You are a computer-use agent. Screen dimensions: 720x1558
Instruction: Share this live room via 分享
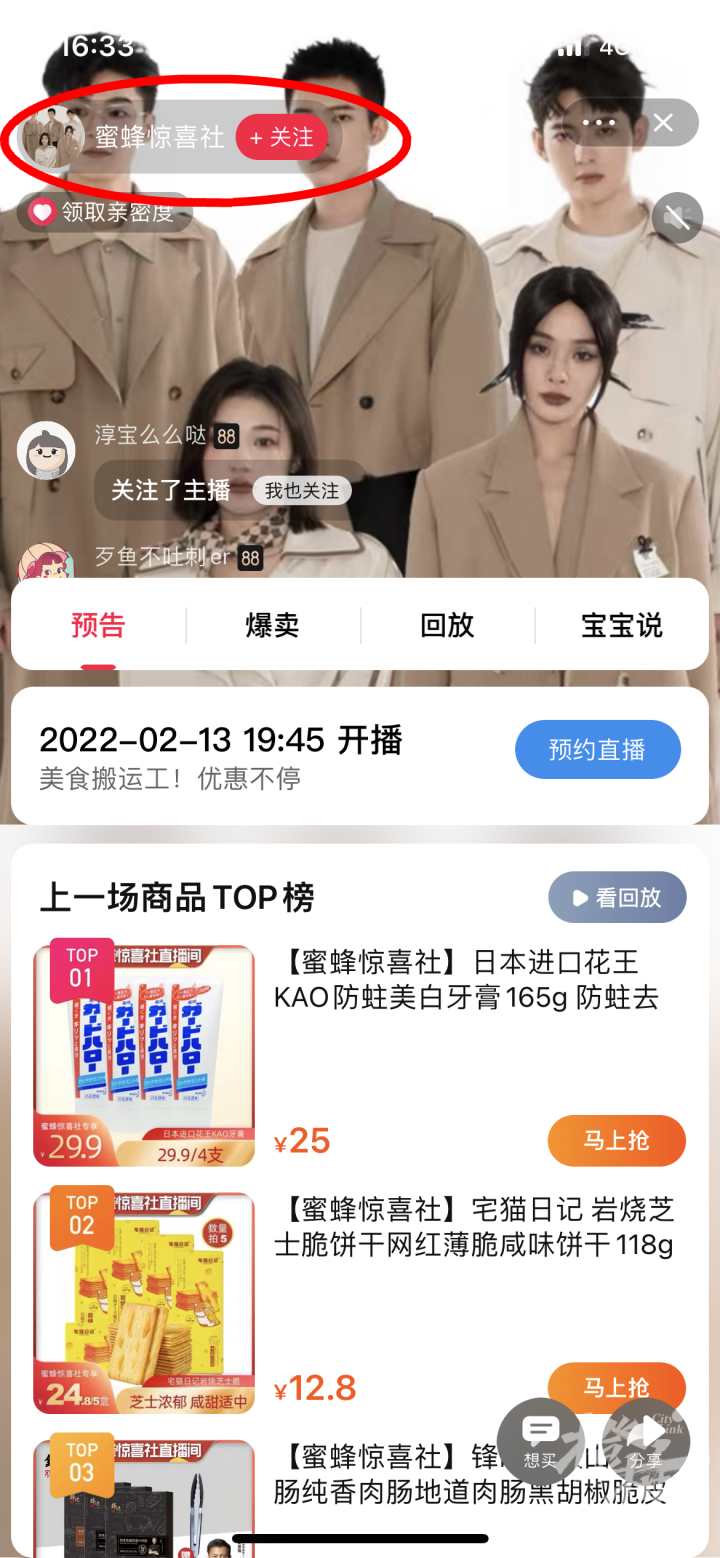[x=646, y=1440]
